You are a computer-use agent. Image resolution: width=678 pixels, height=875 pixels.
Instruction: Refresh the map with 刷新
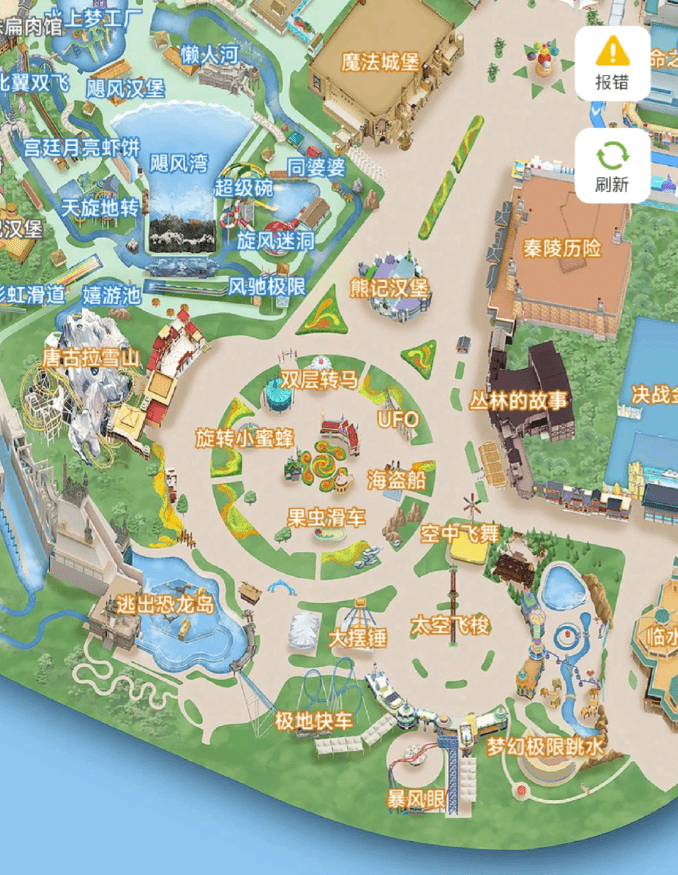coord(612,166)
